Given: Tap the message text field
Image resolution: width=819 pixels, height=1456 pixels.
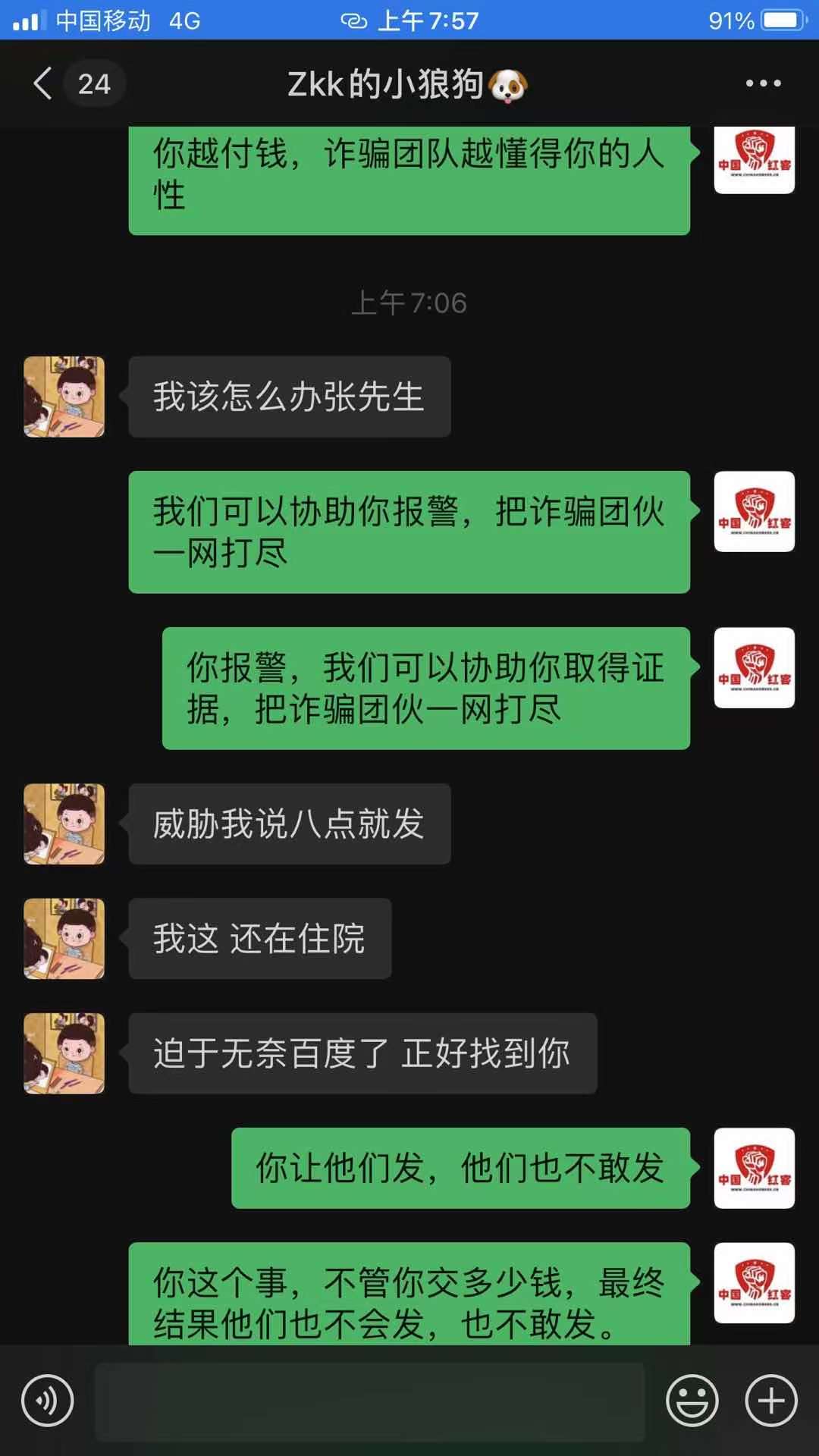Looking at the screenshot, I should [369, 1401].
